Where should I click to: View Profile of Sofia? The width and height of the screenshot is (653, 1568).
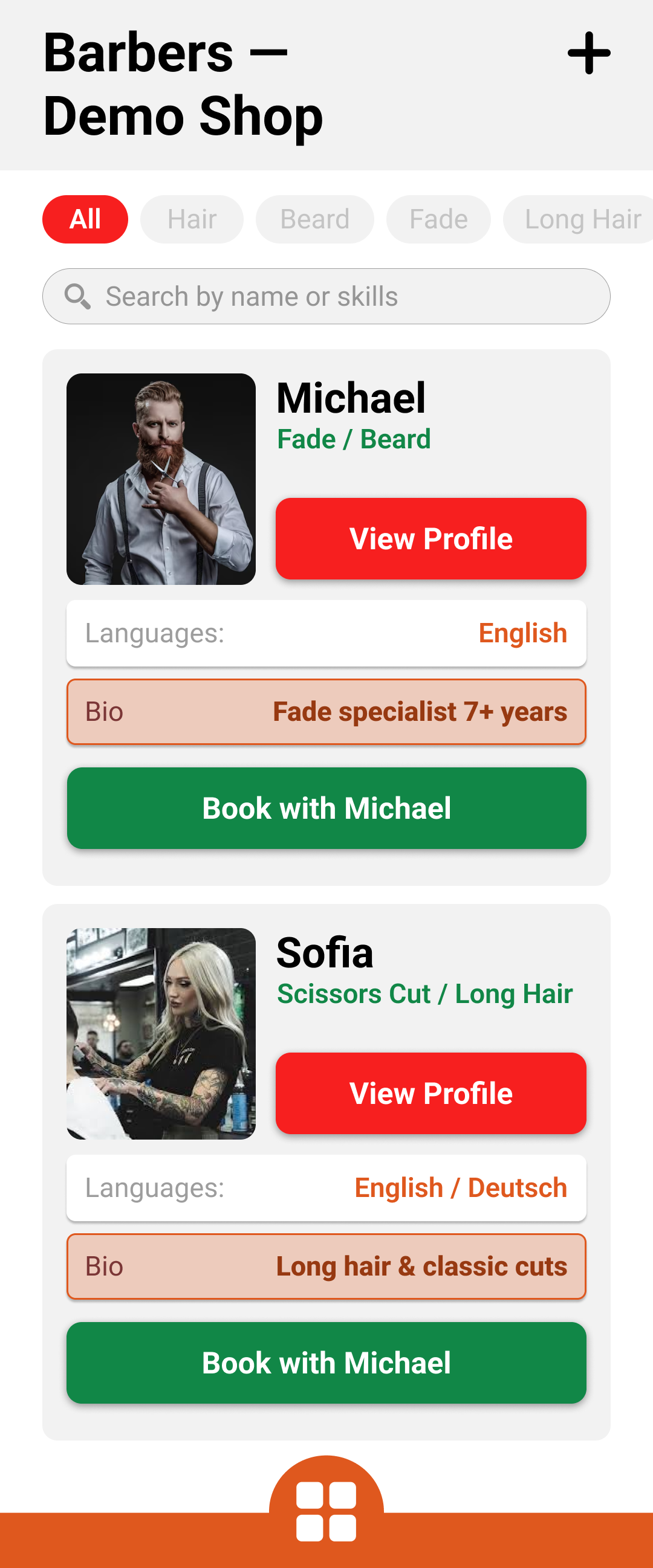430,1093
